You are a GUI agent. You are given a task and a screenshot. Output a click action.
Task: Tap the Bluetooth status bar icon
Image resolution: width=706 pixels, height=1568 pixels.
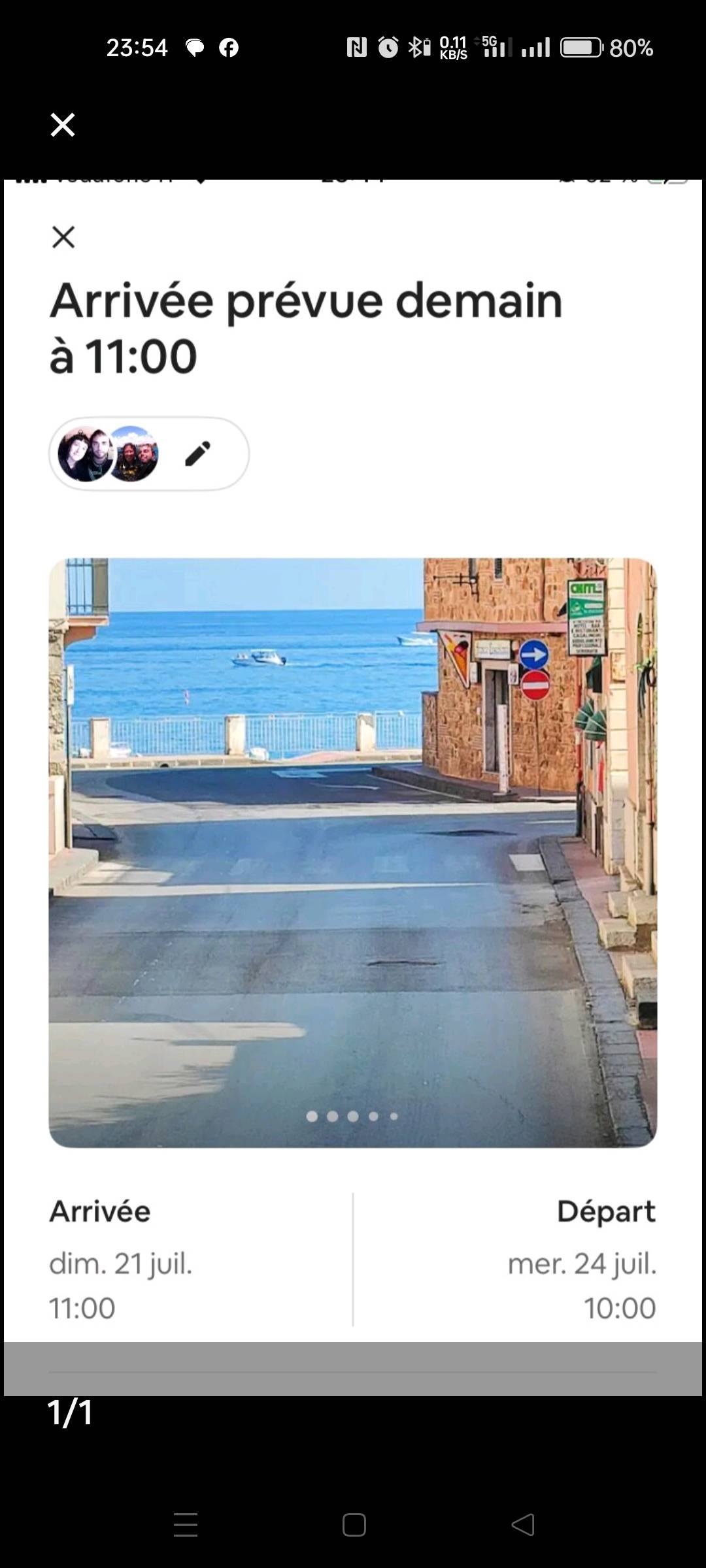(416, 47)
